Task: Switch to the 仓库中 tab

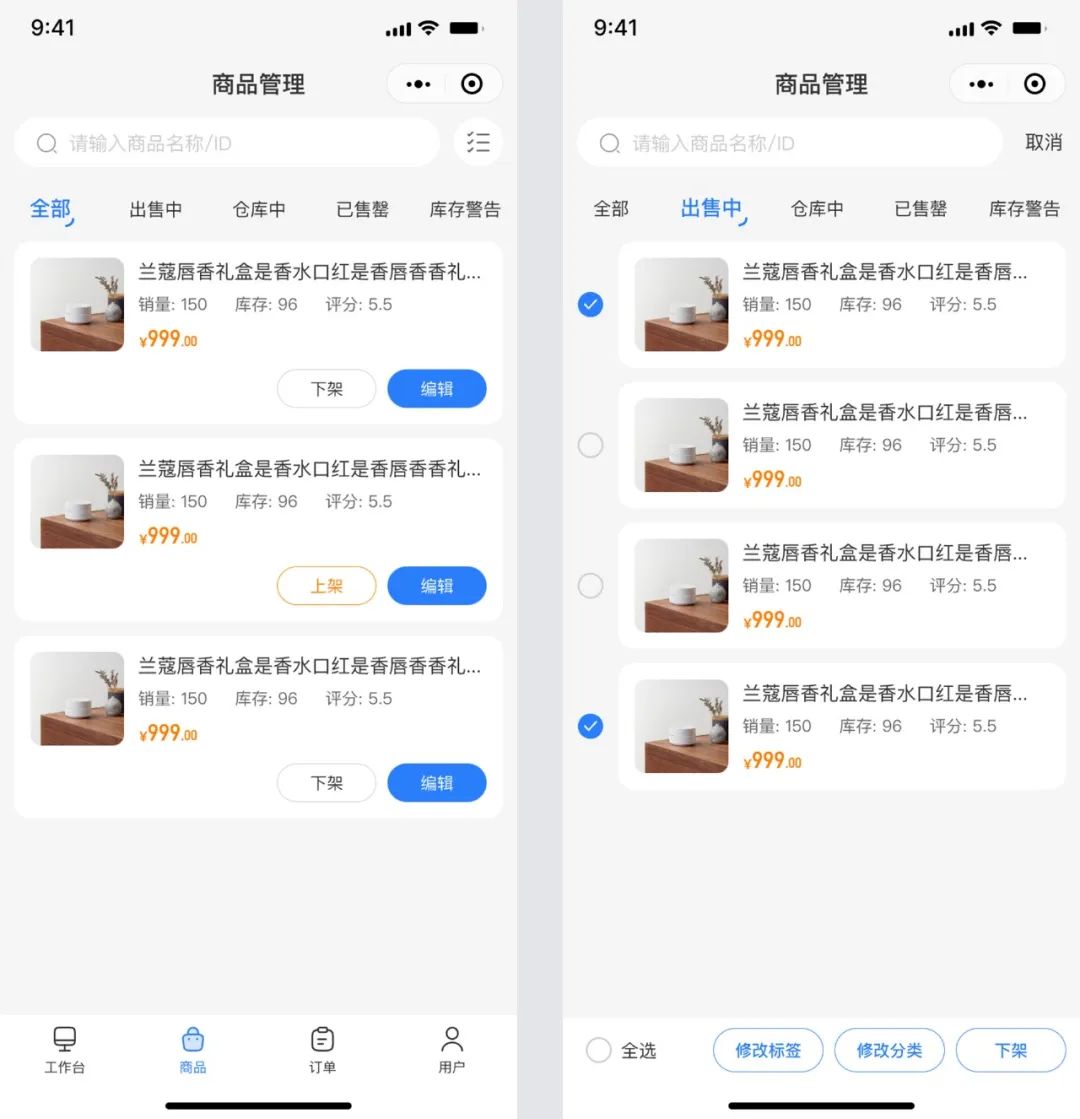Action: click(816, 208)
